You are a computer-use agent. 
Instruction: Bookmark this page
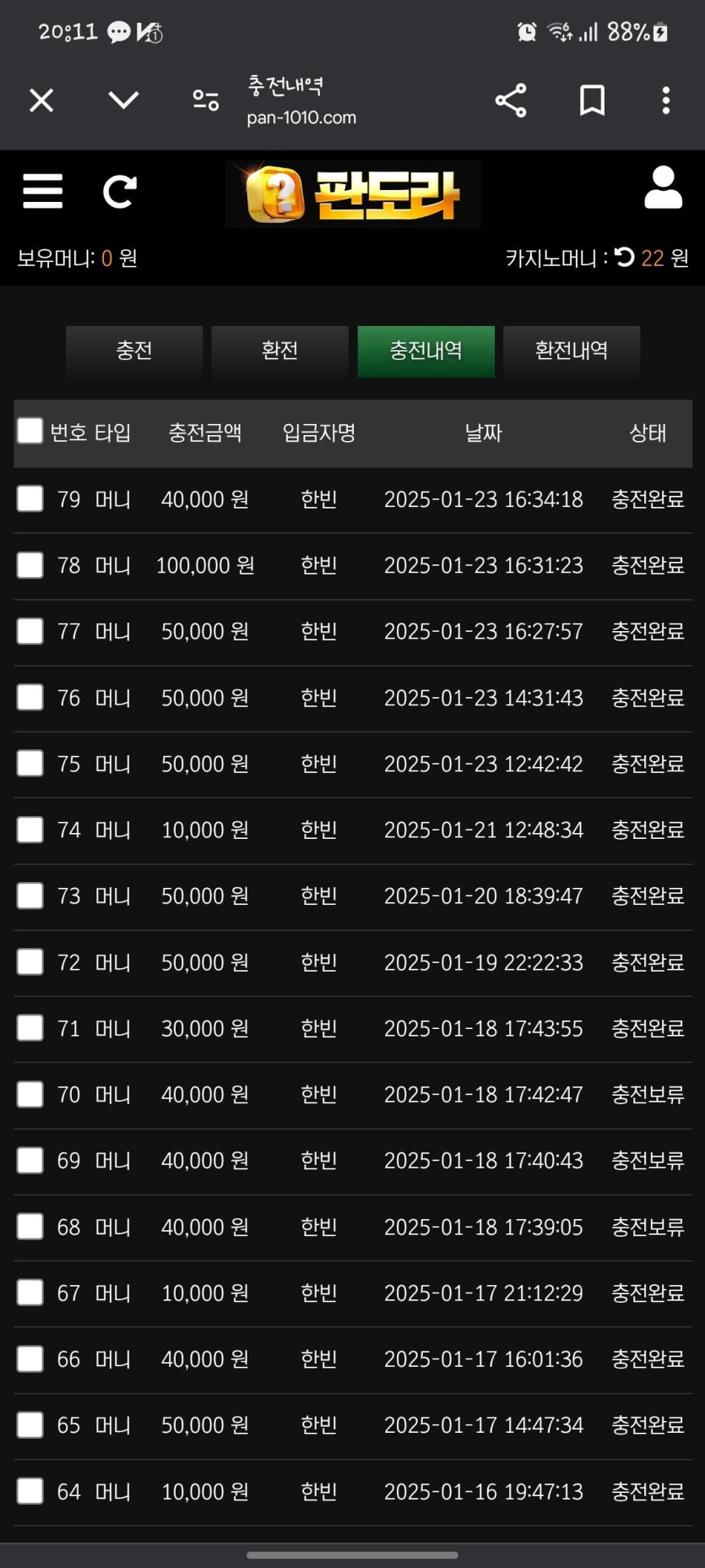[x=592, y=101]
